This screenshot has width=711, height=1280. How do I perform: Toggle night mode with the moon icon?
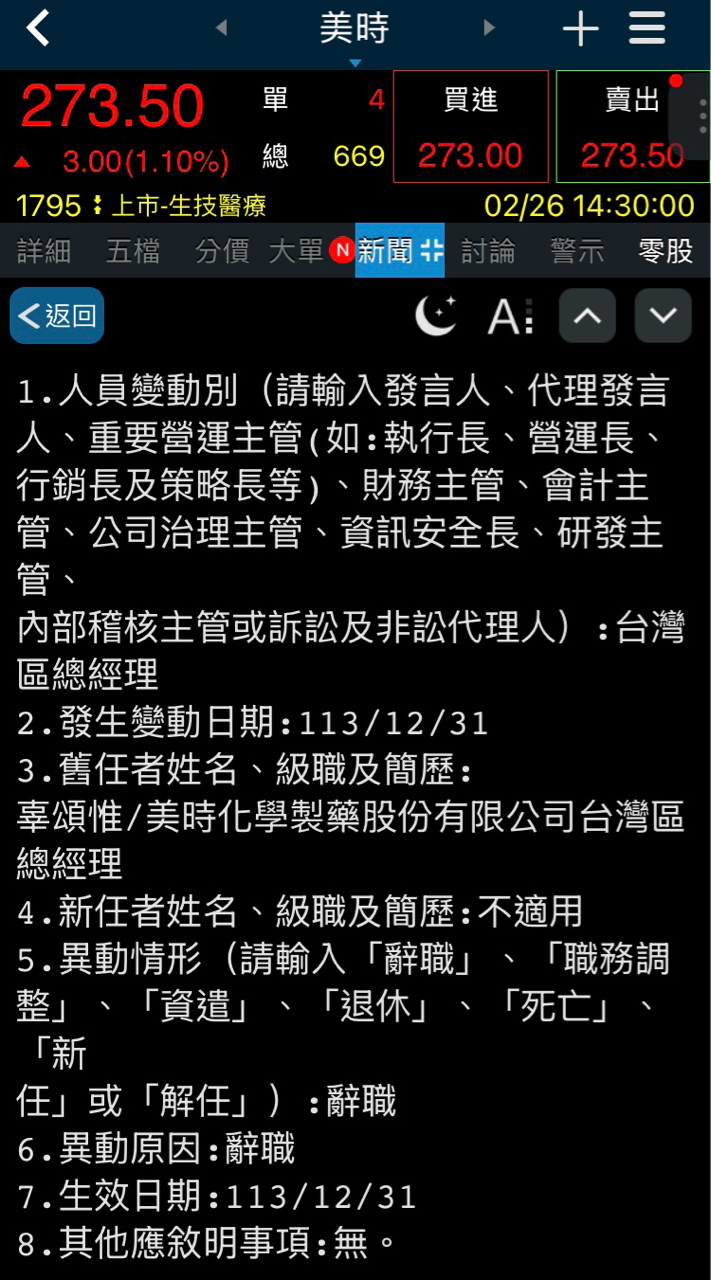click(x=436, y=316)
